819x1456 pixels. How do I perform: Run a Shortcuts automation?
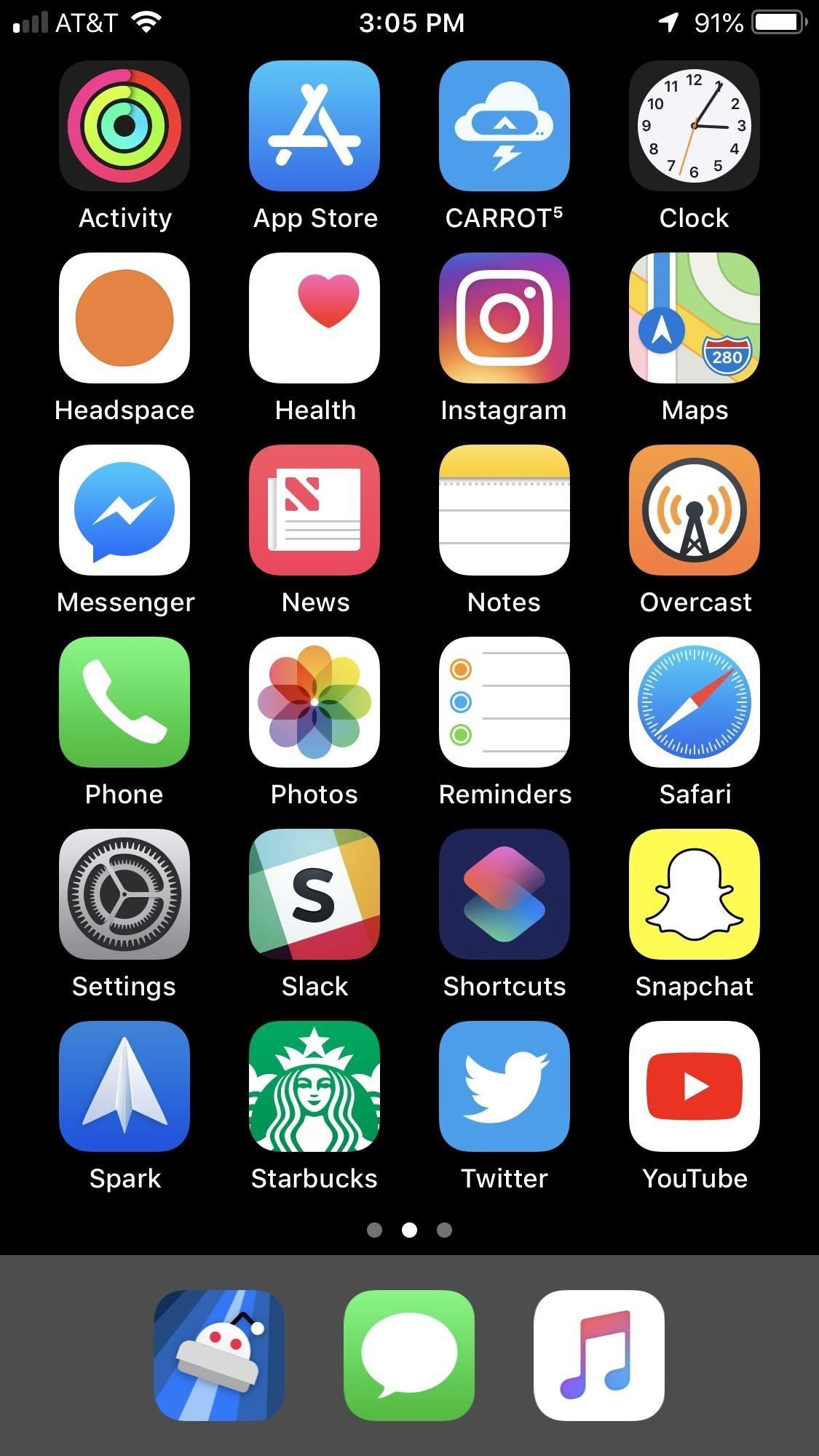(504, 894)
